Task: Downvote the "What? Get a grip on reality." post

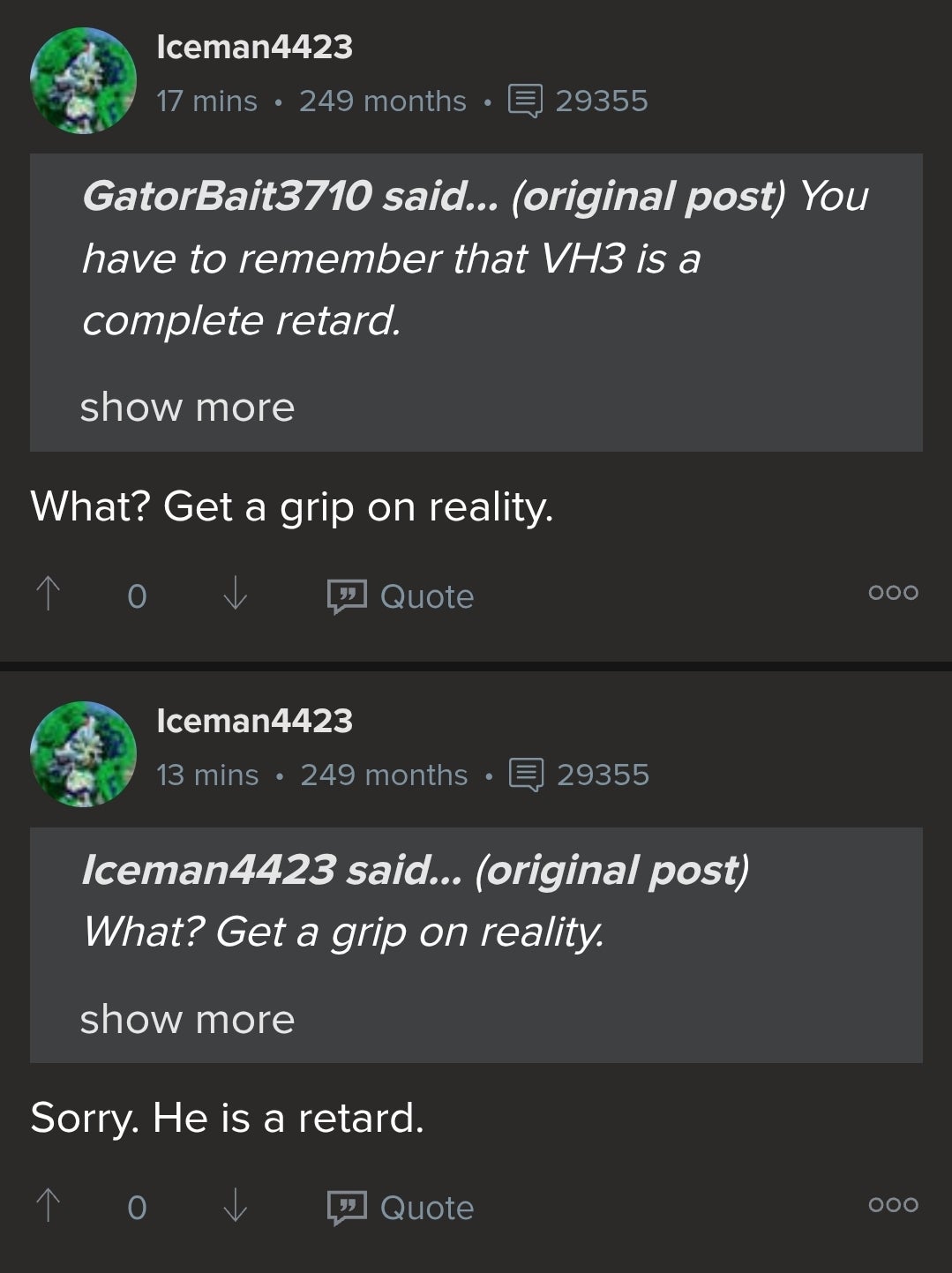Action: pos(235,595)
